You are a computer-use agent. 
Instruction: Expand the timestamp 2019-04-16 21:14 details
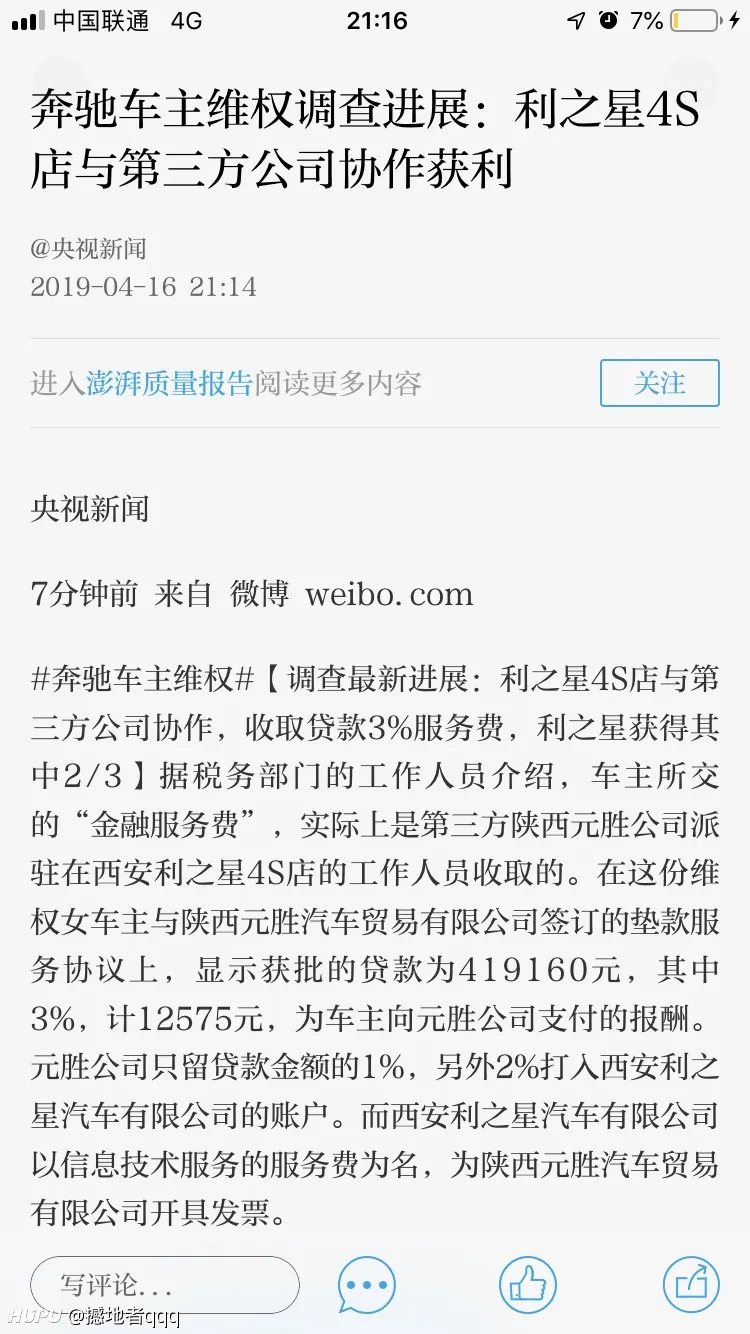pos(143,287)
